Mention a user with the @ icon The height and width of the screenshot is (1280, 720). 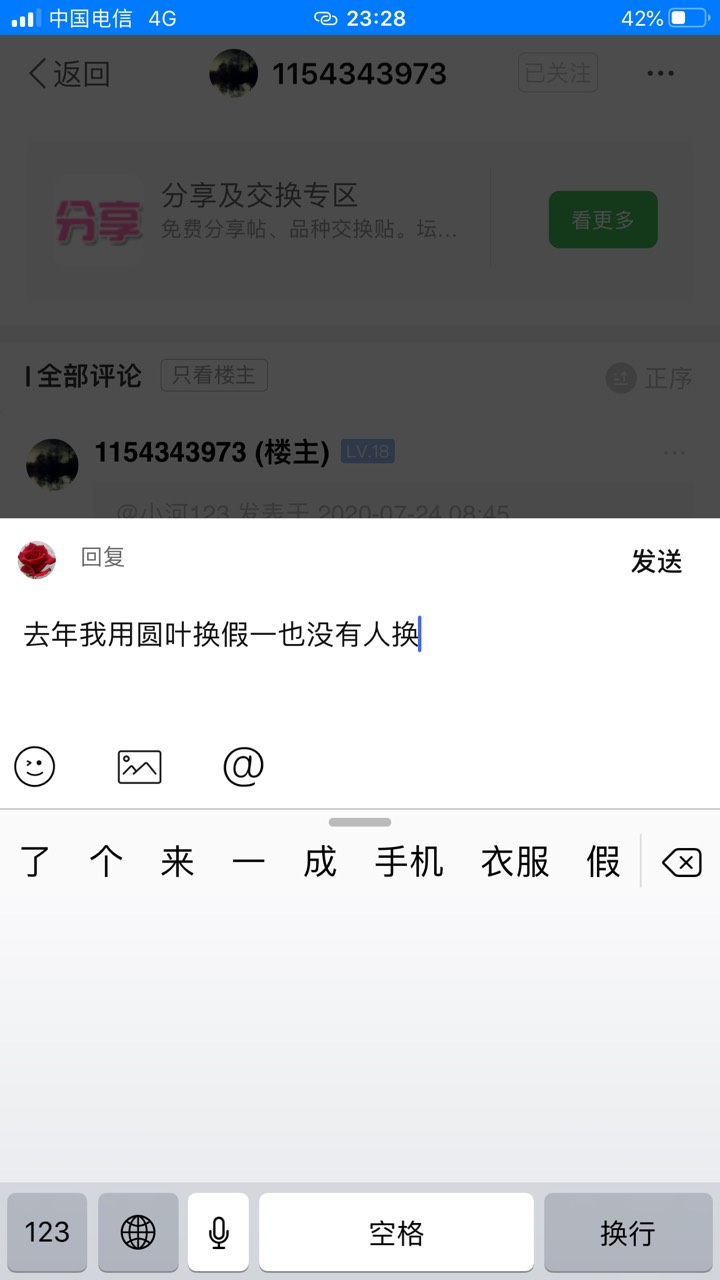tap(243, 767)
